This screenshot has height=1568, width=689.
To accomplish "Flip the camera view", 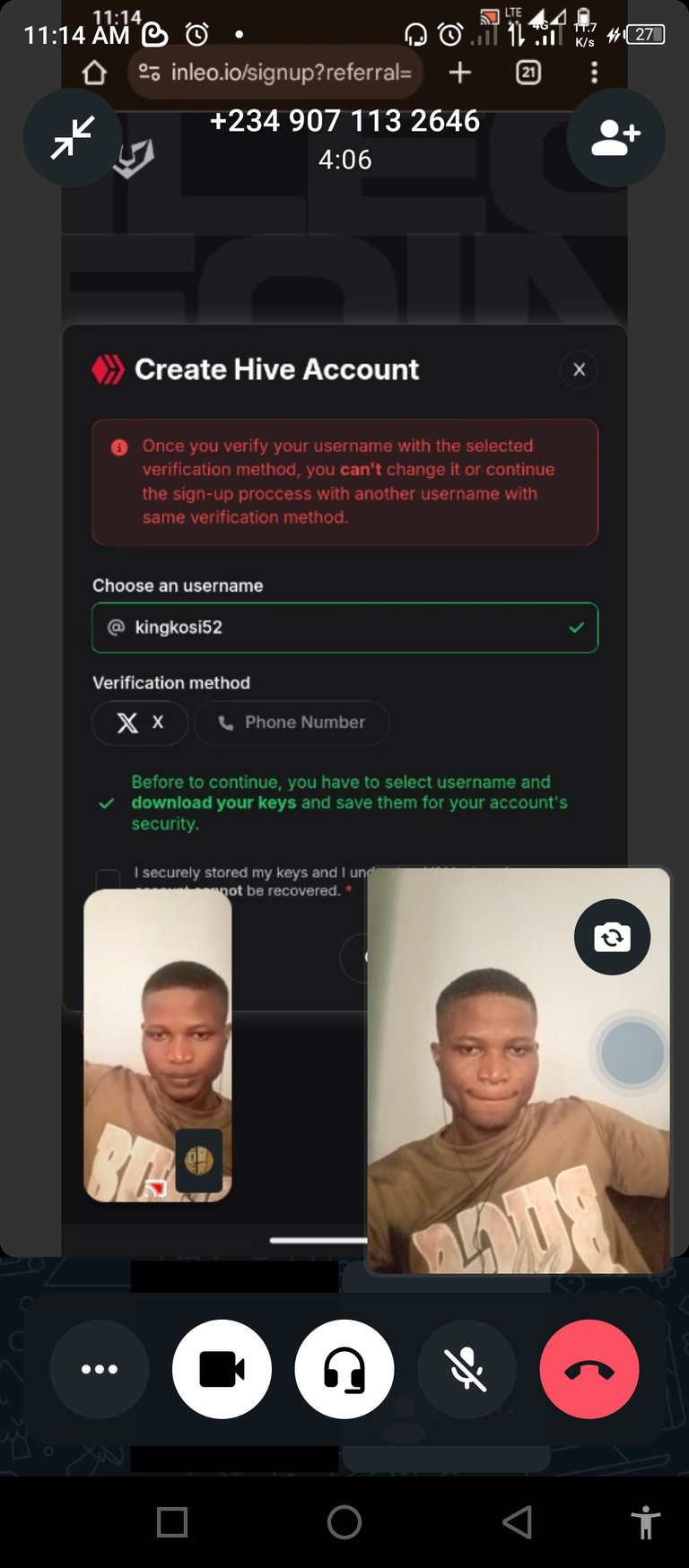I will [x=612, y=937].
